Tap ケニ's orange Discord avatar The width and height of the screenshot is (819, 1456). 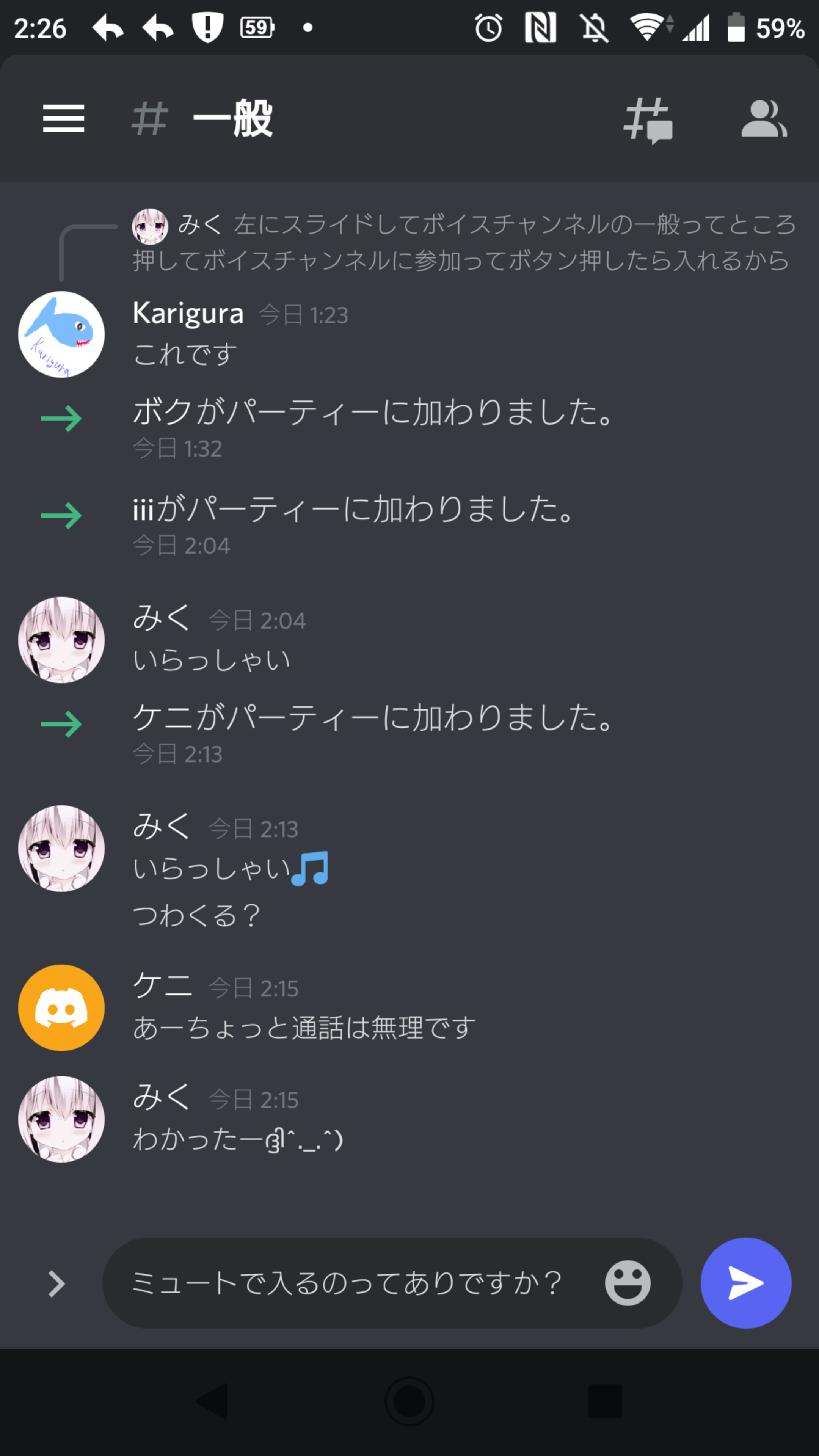tap(61, 1008)
